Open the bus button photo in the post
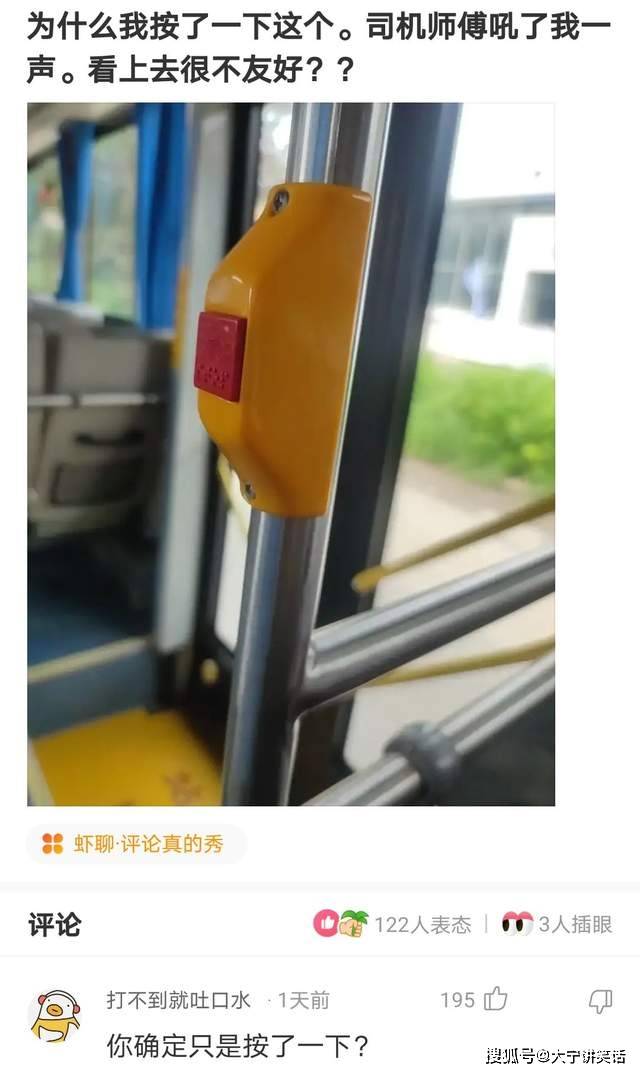The image size is (640, 1073). point(290,454)
